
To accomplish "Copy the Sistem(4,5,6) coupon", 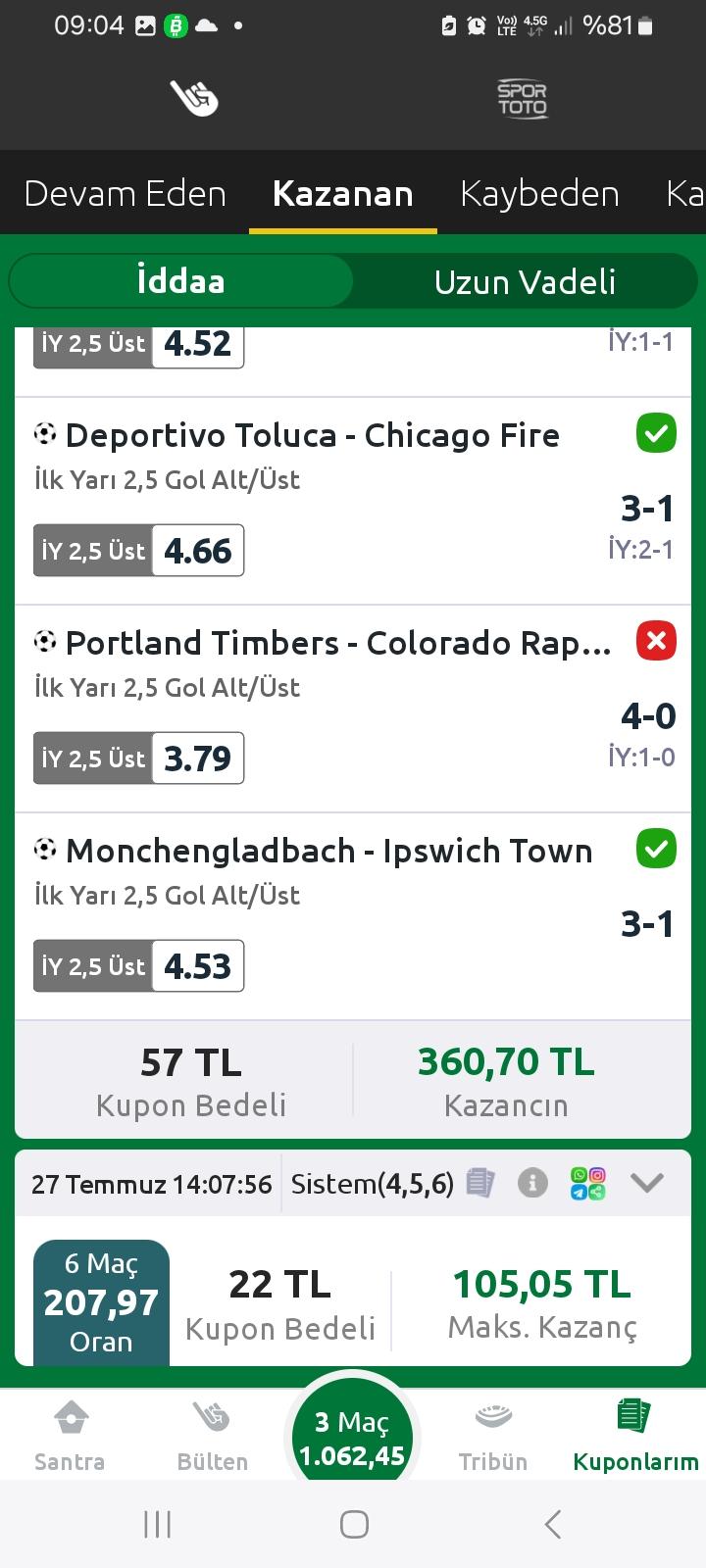I will 479,1183.
